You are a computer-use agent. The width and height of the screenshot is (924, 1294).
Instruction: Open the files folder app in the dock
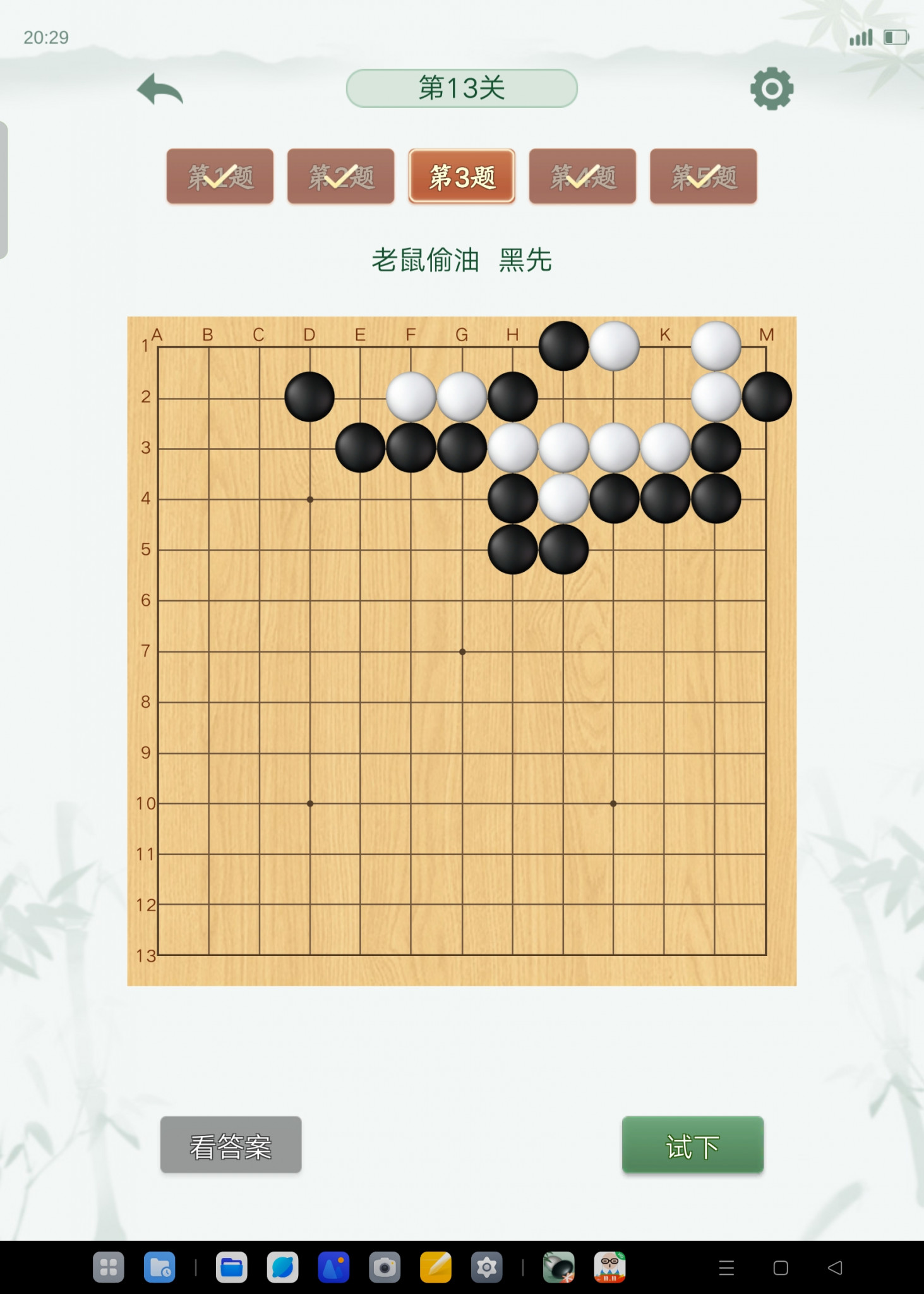(231, 1267)
